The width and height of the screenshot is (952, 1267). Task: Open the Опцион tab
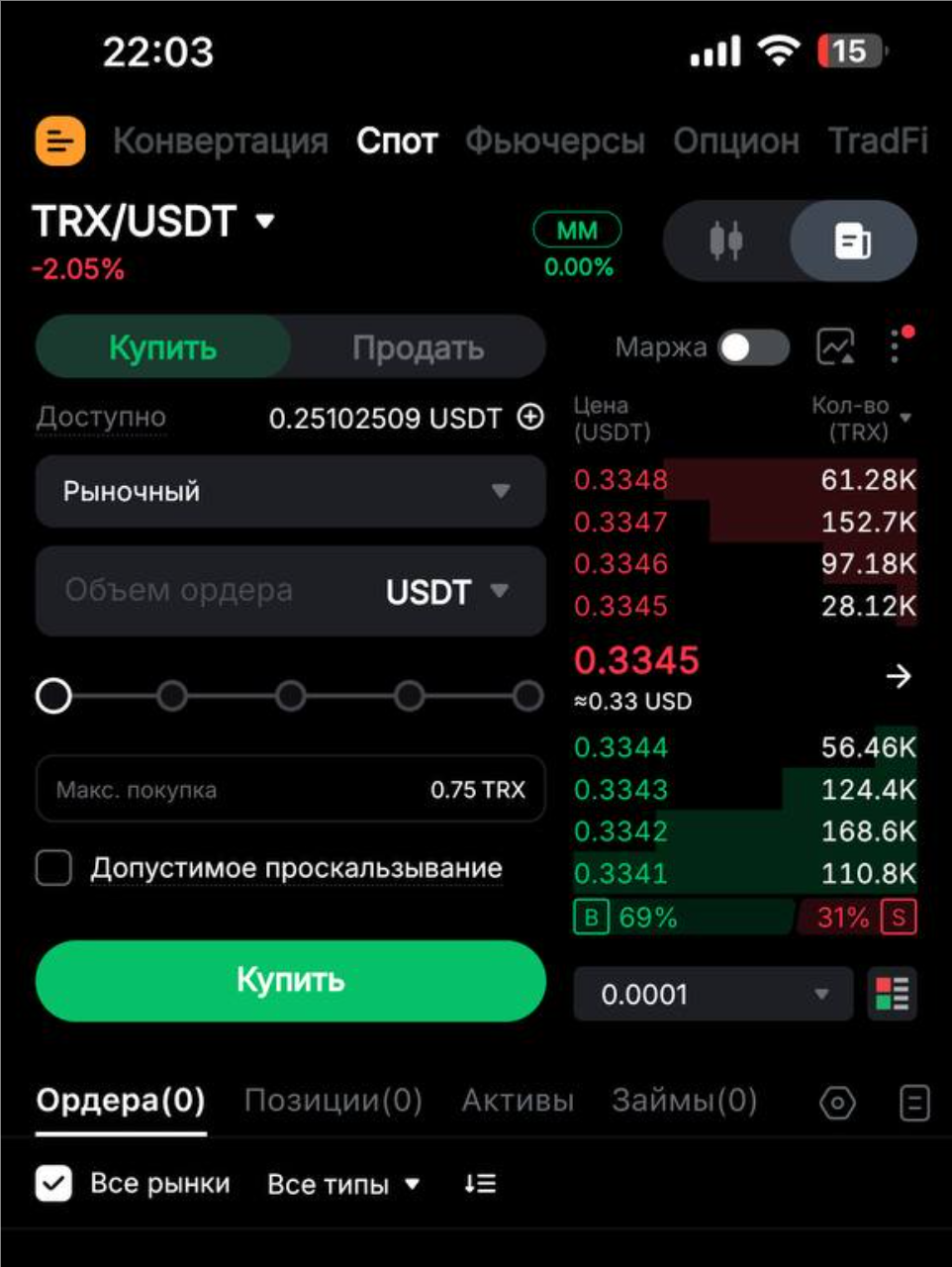coord(735,142)
